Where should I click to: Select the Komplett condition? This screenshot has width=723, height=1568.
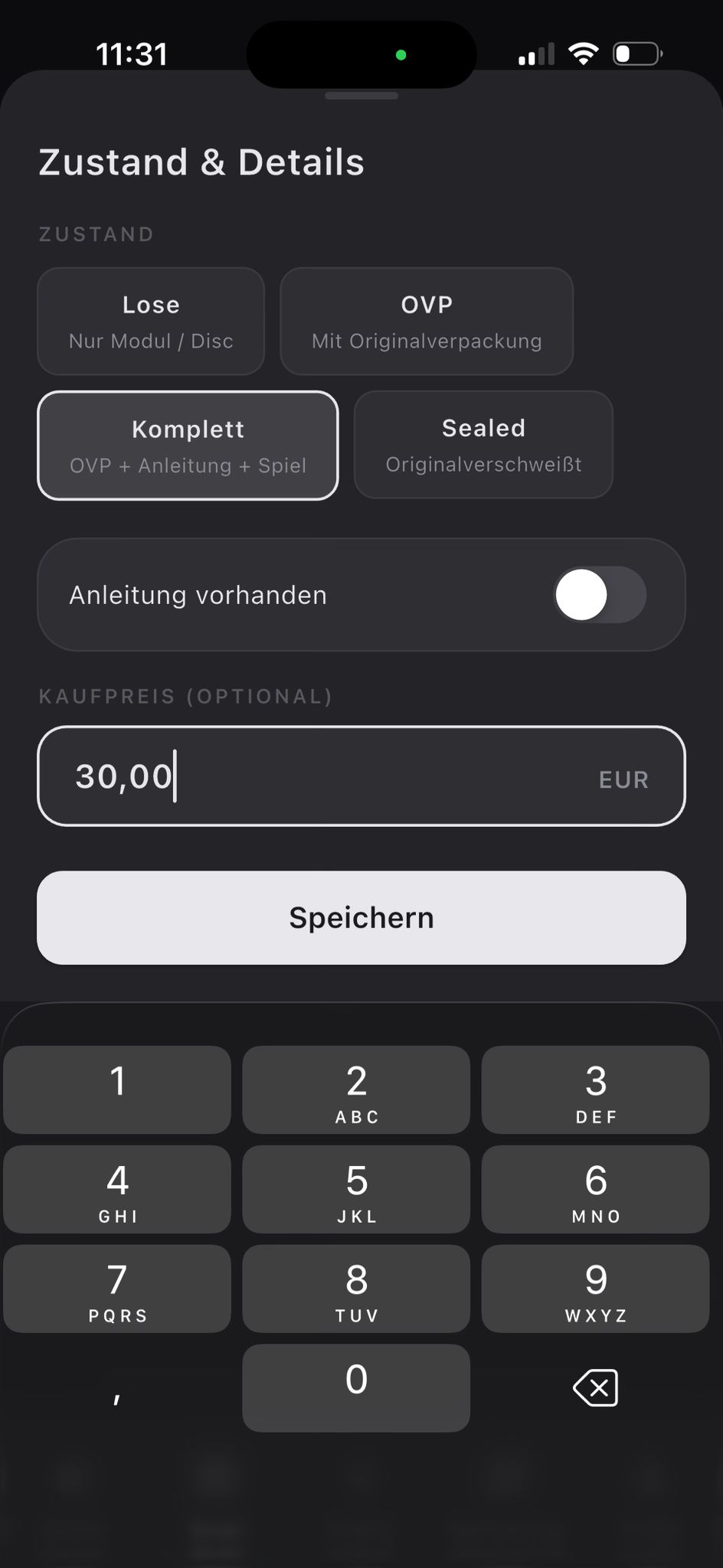188,446
